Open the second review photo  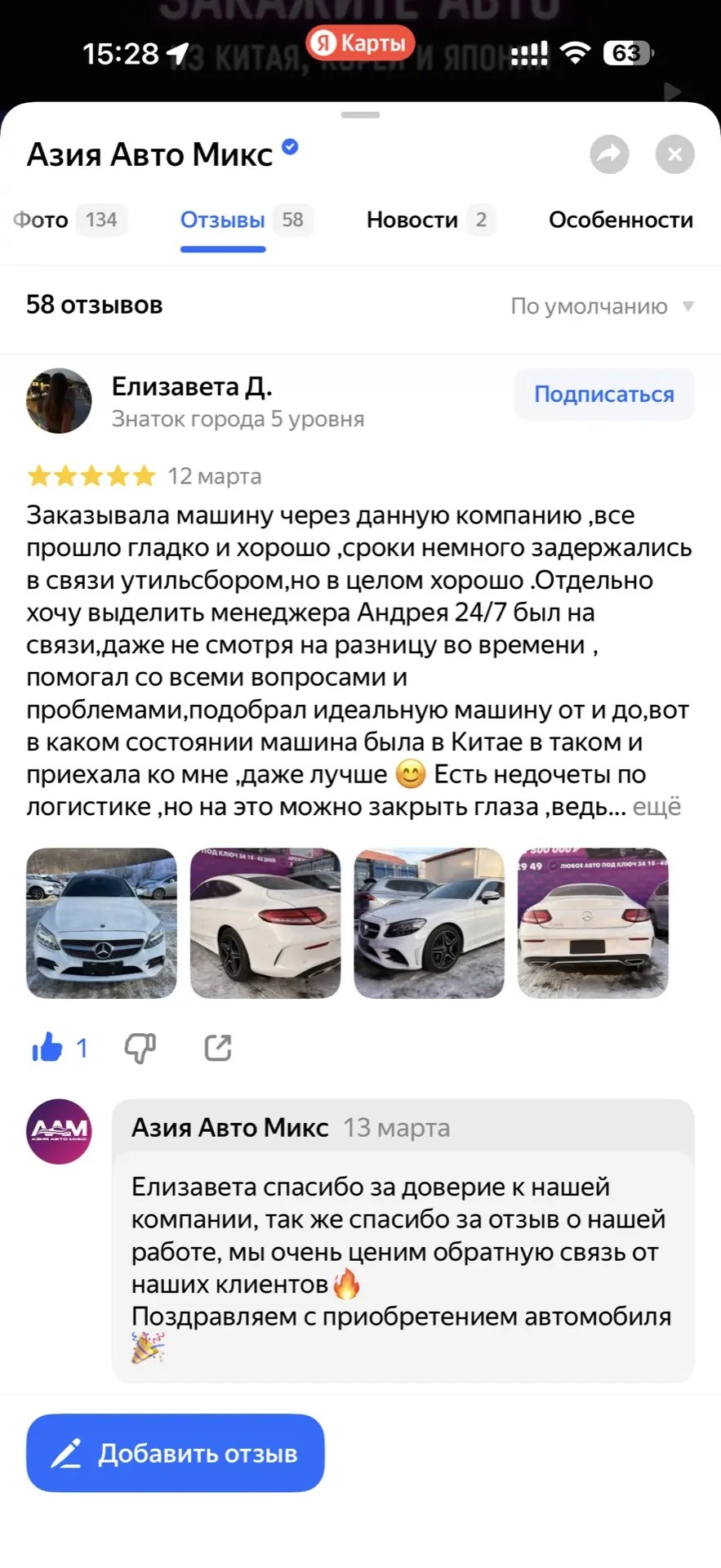(265, 923)
